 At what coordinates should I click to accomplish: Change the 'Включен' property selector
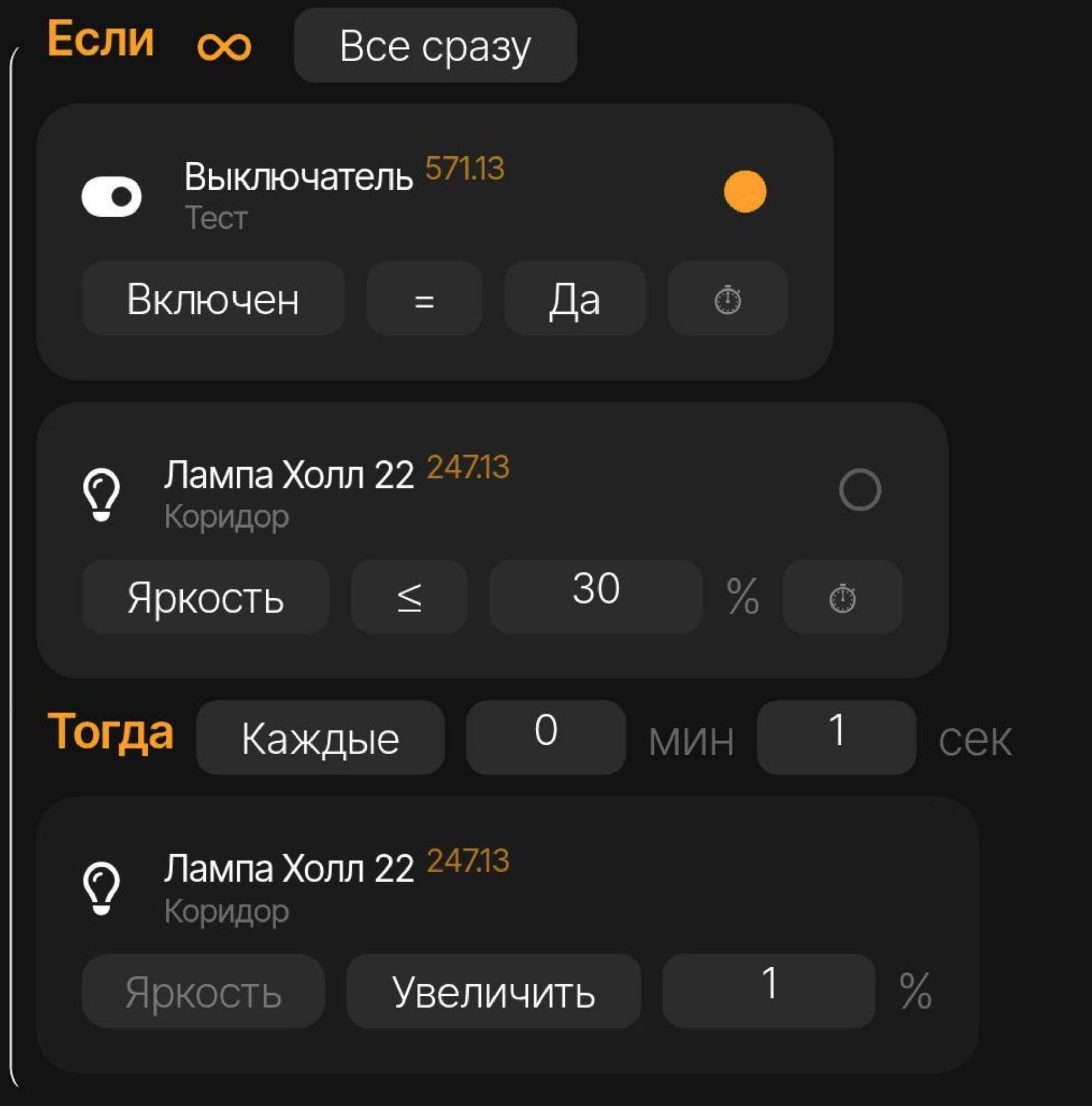[213, 299]
